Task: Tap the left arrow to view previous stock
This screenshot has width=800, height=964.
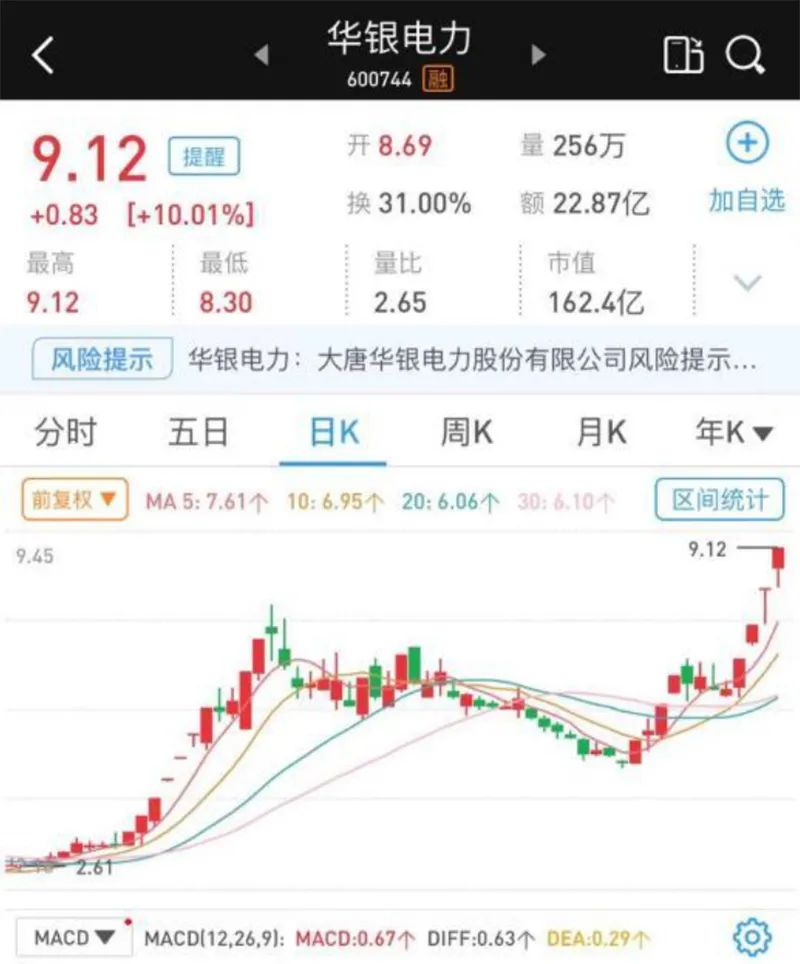Action: pyautogui.click(x=262, y=55)
